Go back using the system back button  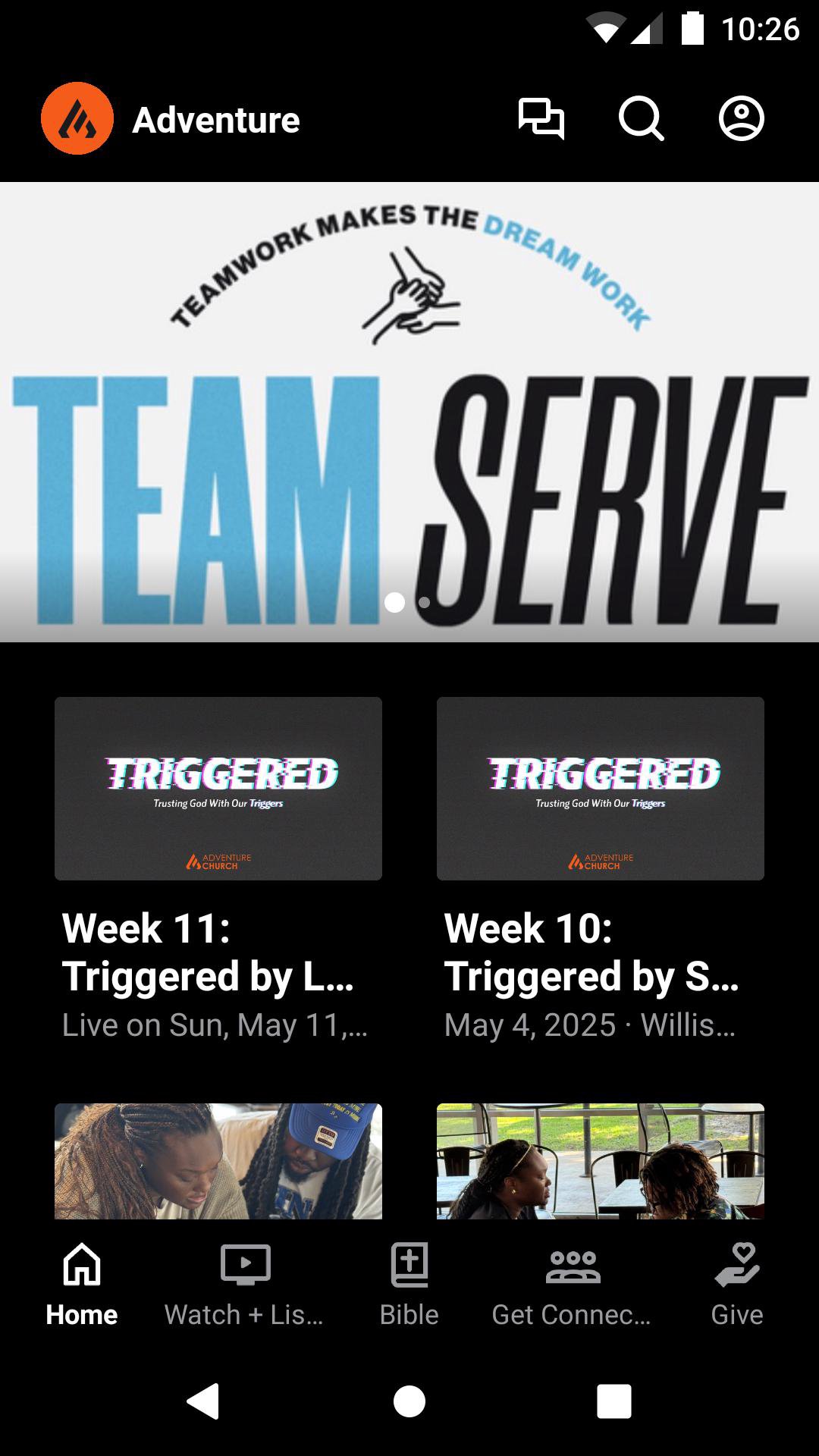(203, 1401)
